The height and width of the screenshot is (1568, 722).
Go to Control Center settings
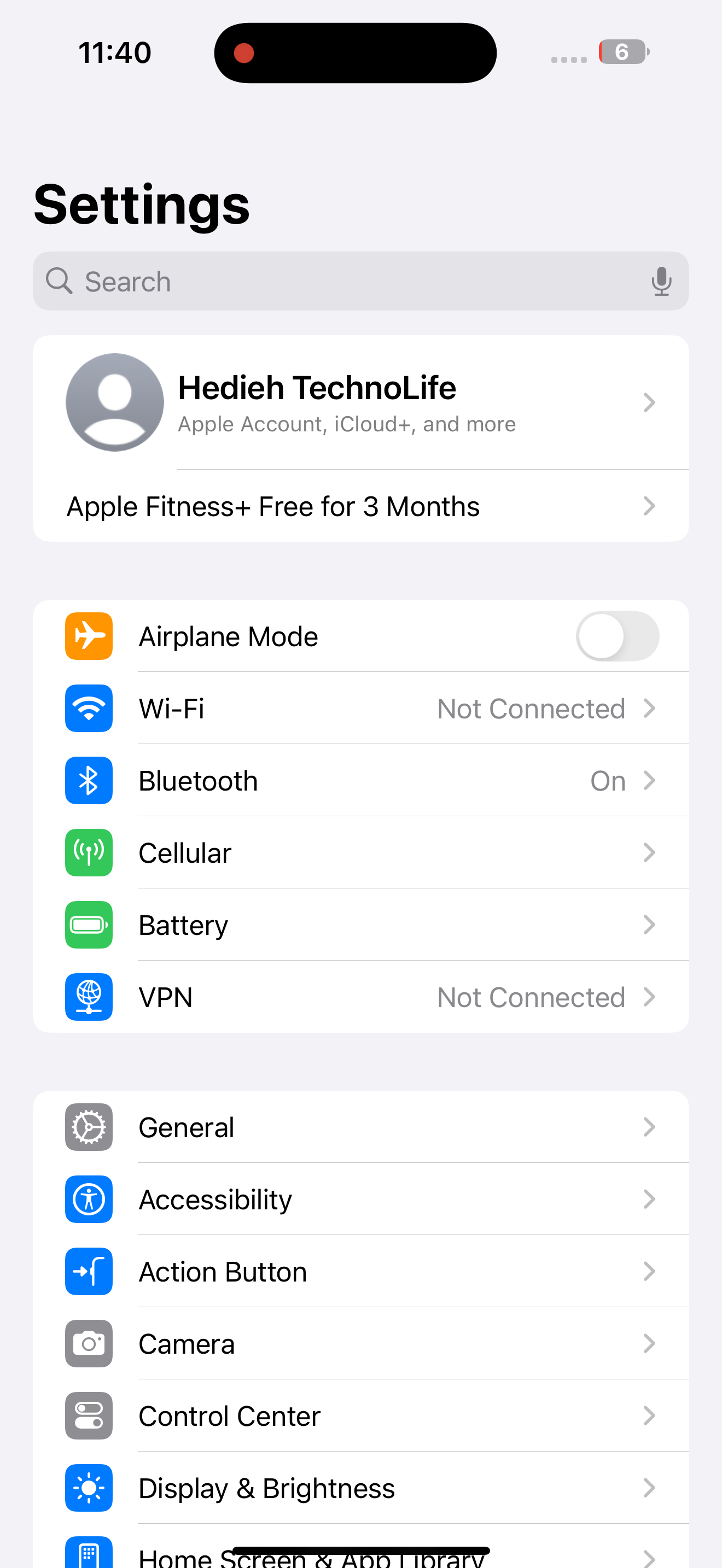tap(360, 1416)
